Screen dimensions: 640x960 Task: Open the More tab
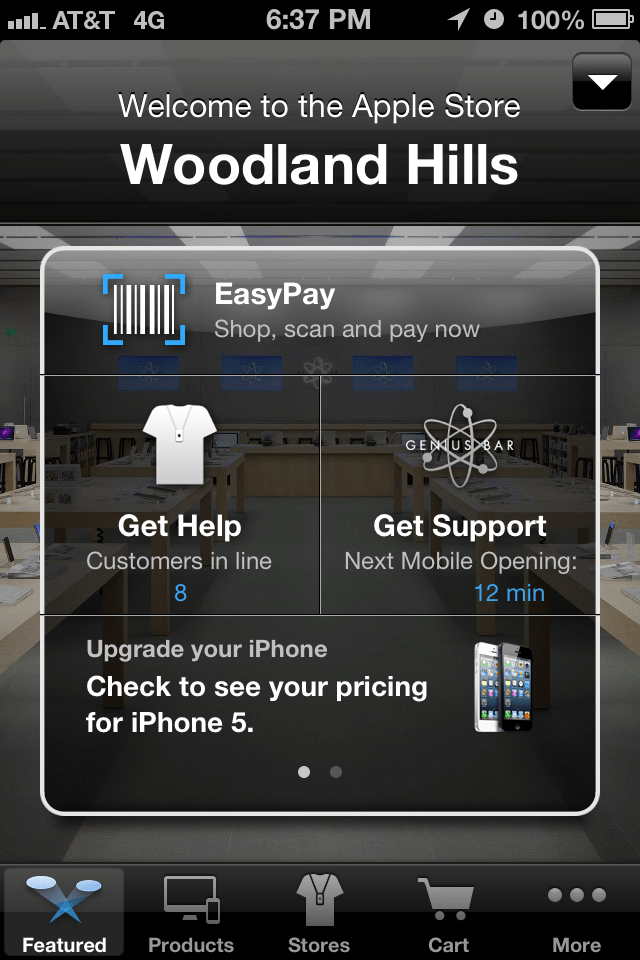(576, 914)
